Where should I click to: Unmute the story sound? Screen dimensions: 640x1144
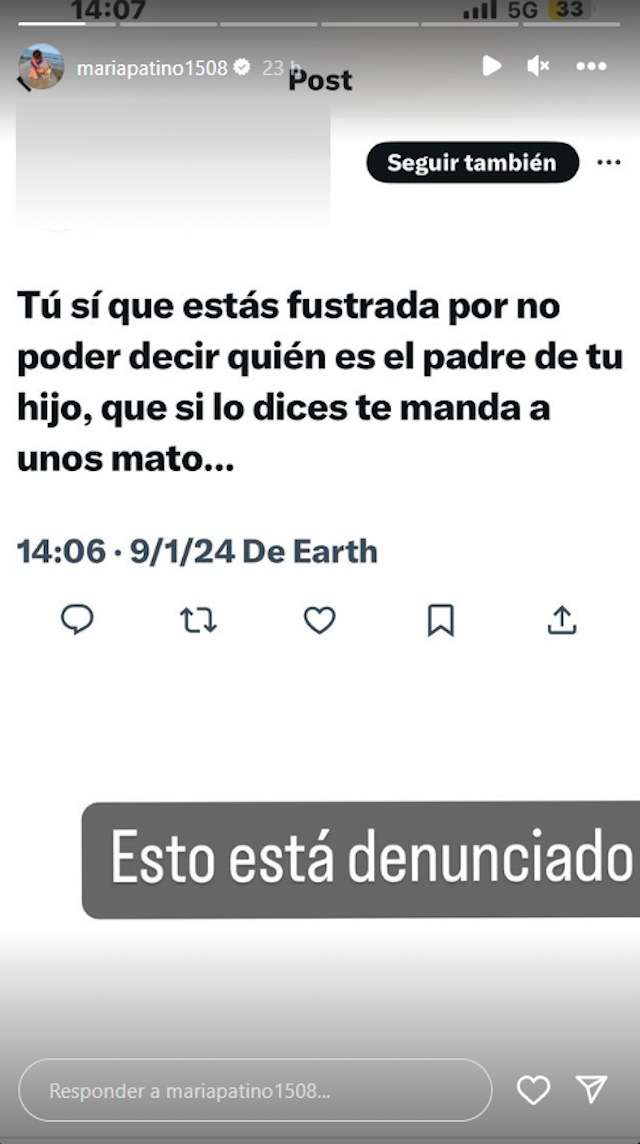[x=538, y=66]
